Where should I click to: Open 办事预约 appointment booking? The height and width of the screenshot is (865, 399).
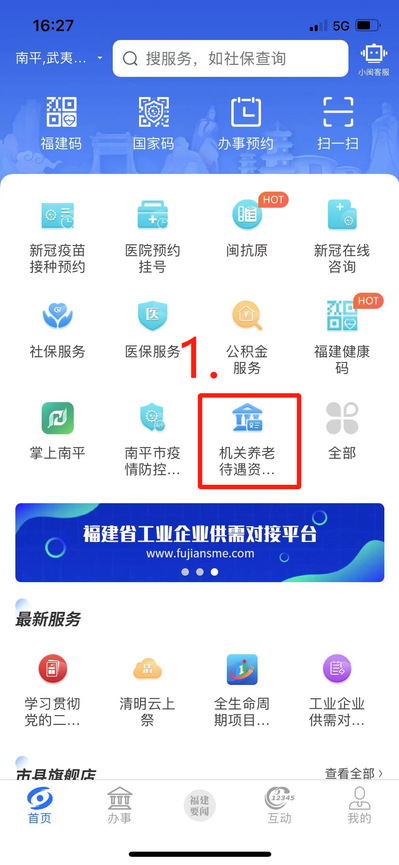(246, 124)
